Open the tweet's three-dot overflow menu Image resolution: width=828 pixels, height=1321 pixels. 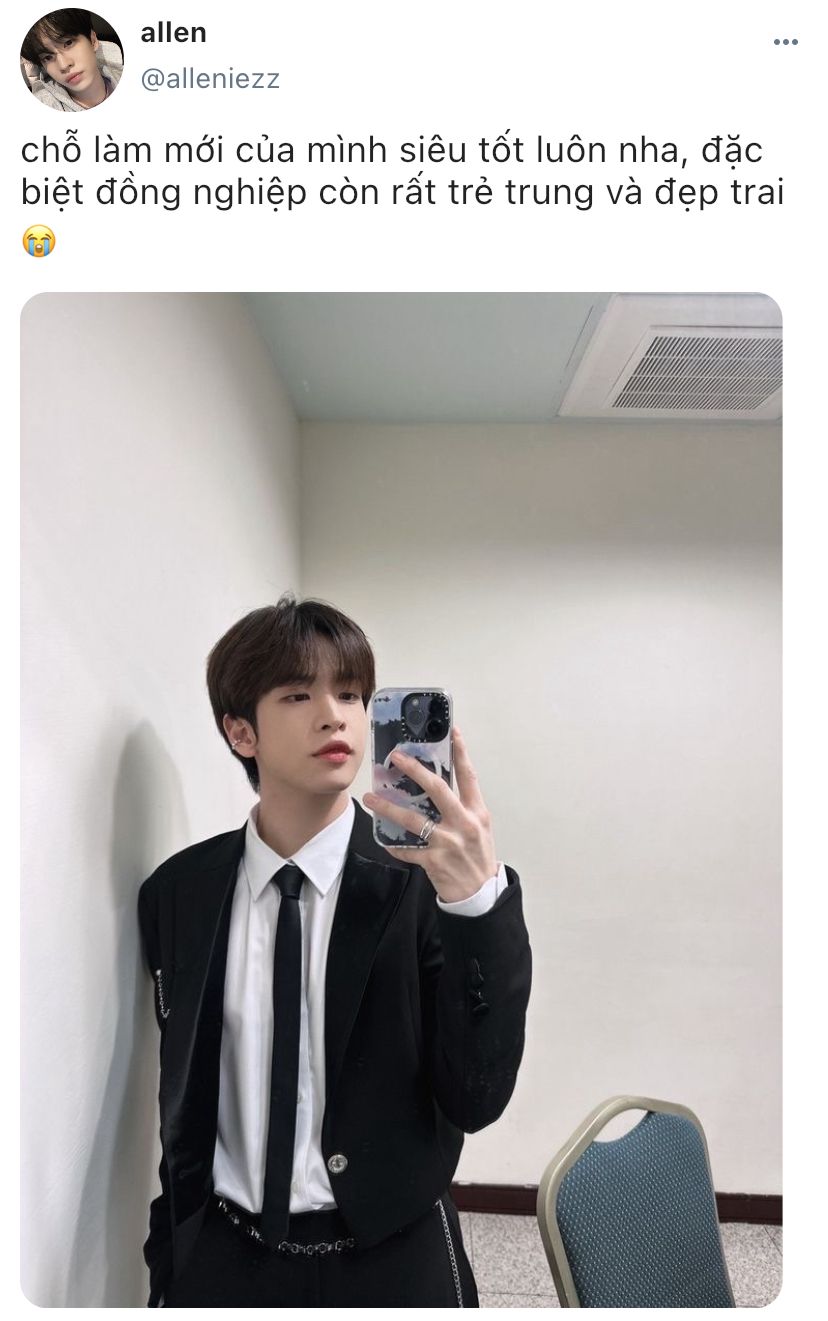click(786, 42)
